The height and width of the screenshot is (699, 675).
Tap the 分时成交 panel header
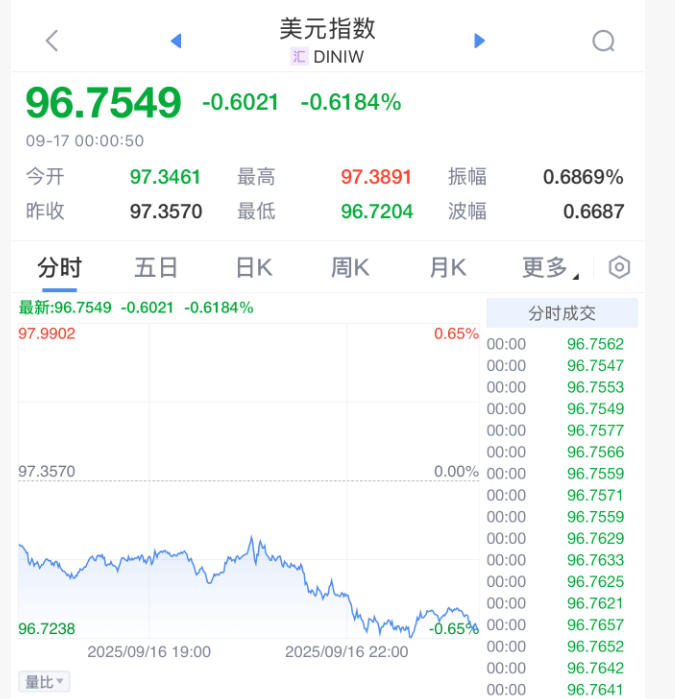[562, 313]
